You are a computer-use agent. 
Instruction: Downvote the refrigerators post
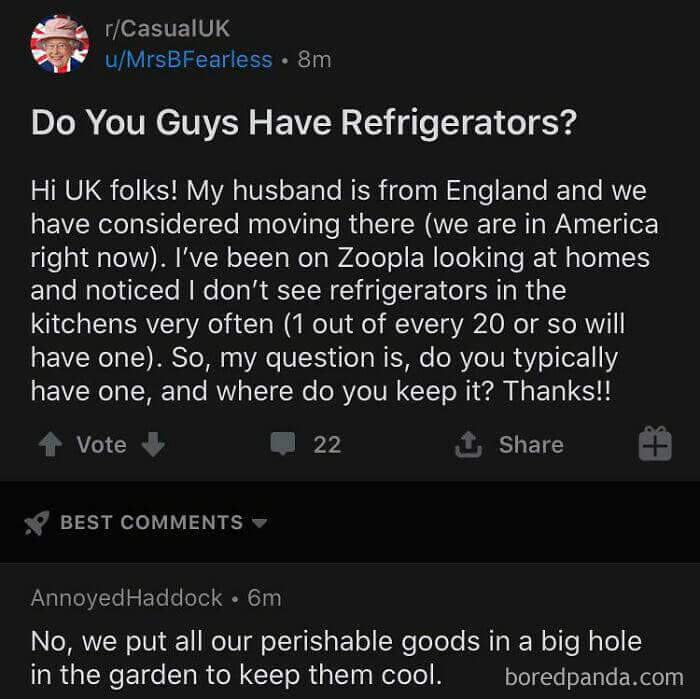(153, 445)
